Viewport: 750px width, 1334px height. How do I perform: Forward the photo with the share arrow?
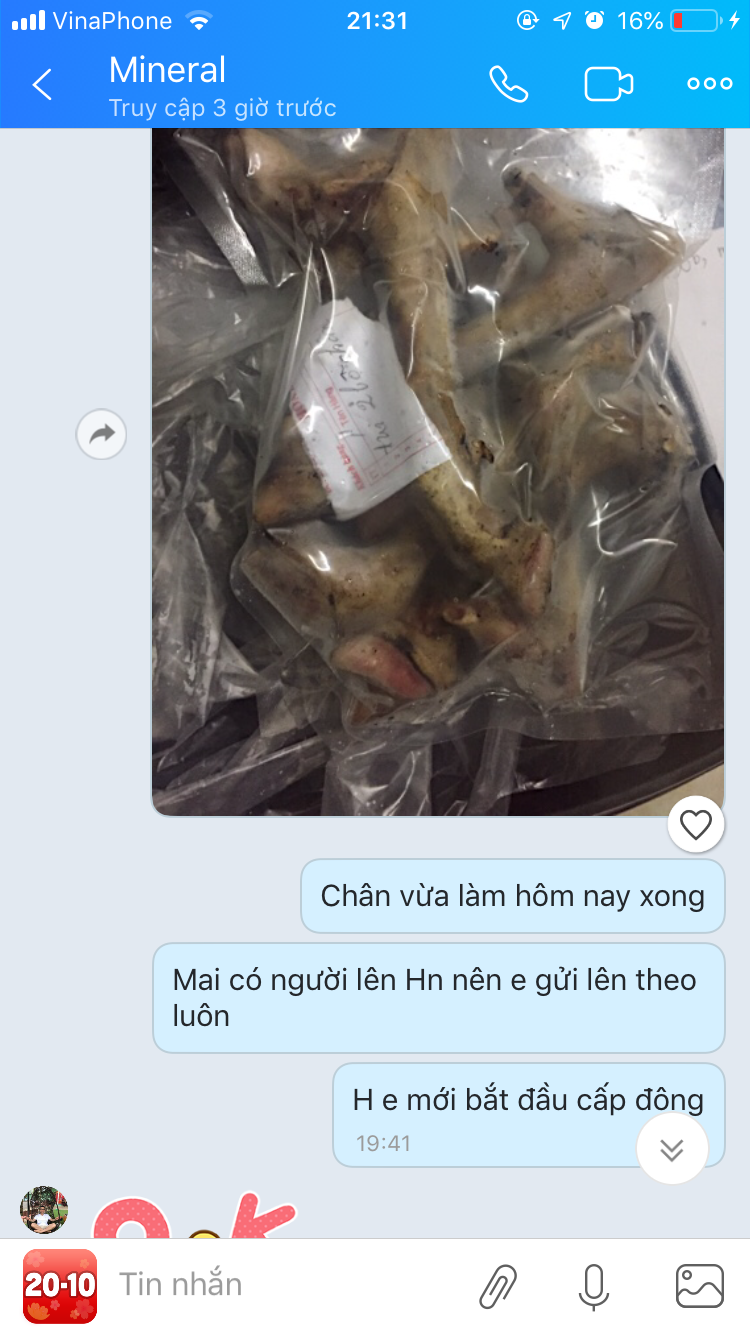pyautogui.click(x=101, y=434)
